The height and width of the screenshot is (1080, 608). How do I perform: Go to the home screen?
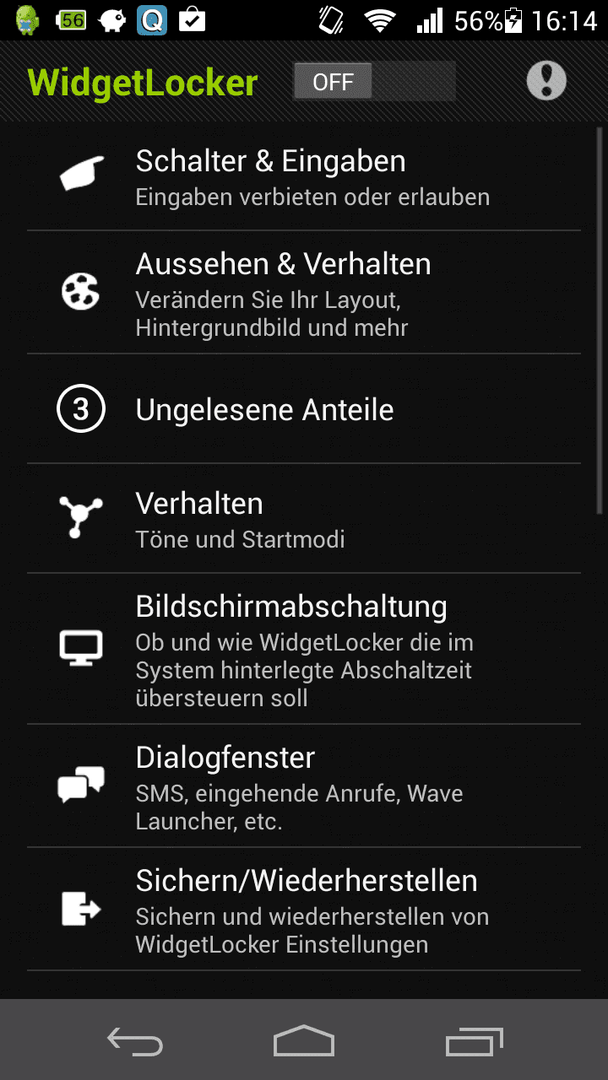click(304, 1040)
